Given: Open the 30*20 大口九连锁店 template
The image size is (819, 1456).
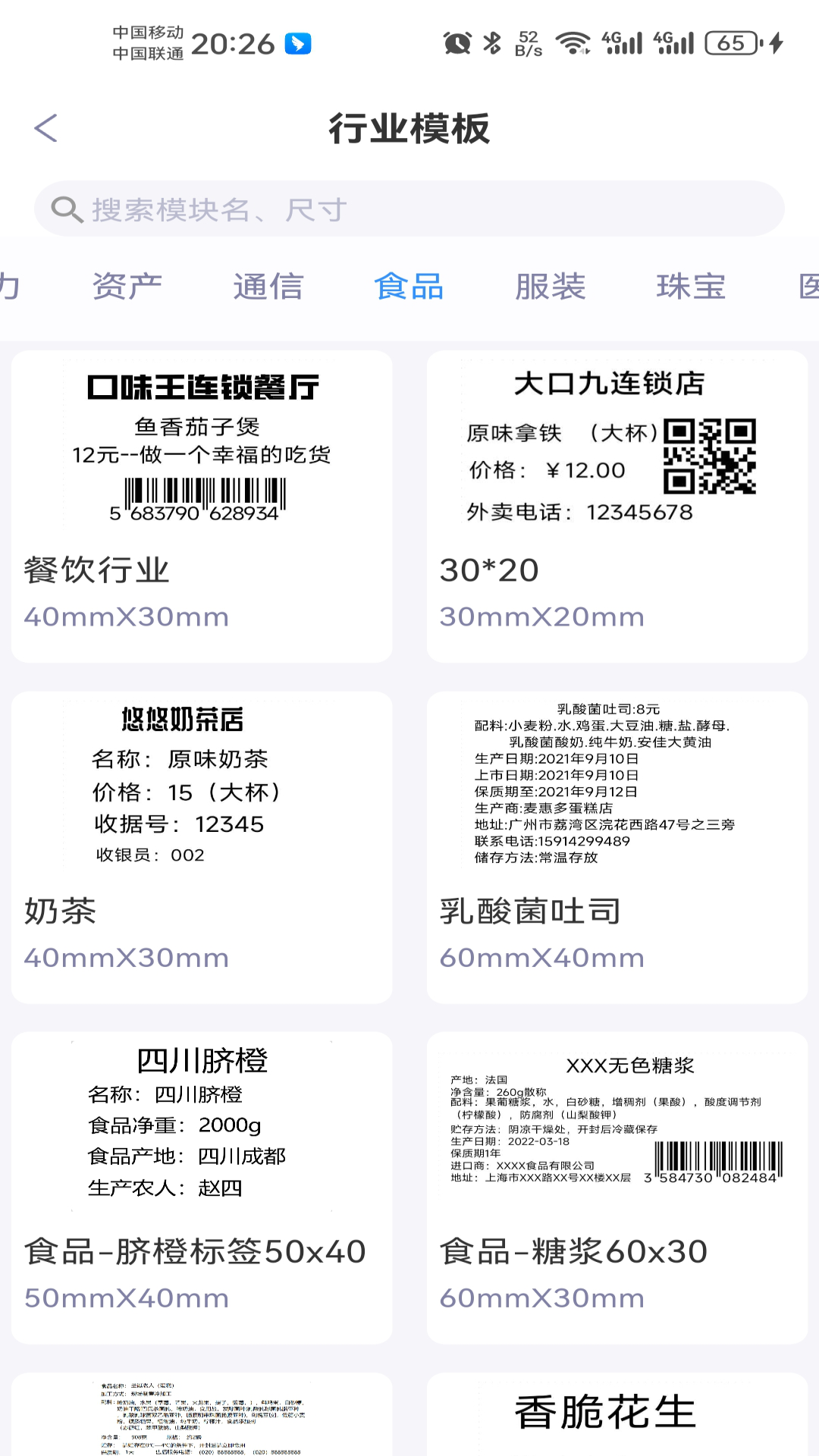Looking at the screenshot, I should (617, 506).
